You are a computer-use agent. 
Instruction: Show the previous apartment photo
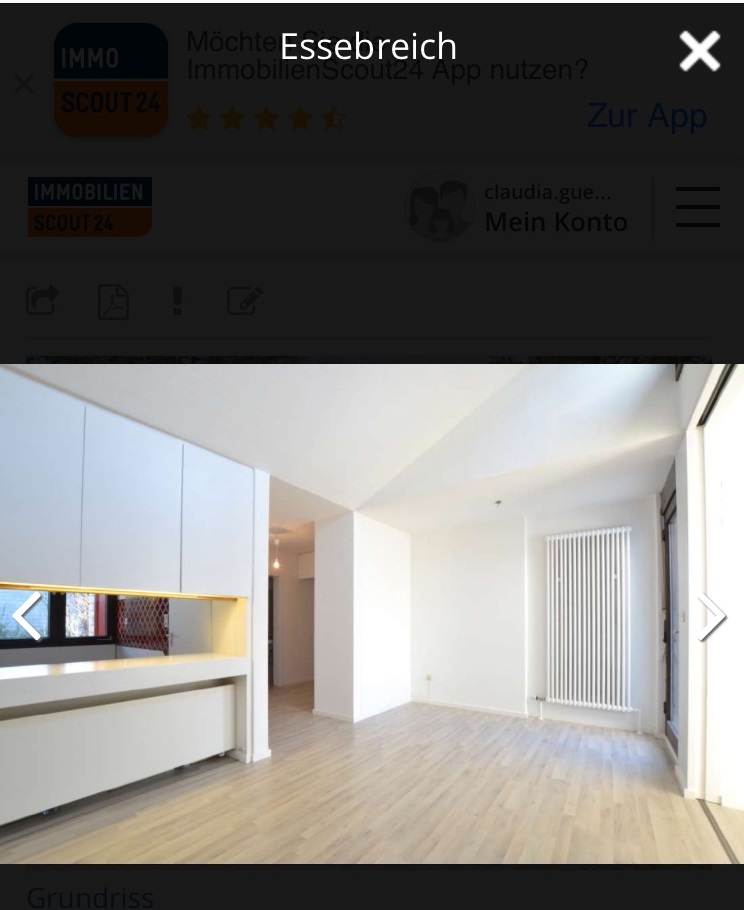[27, 616]
